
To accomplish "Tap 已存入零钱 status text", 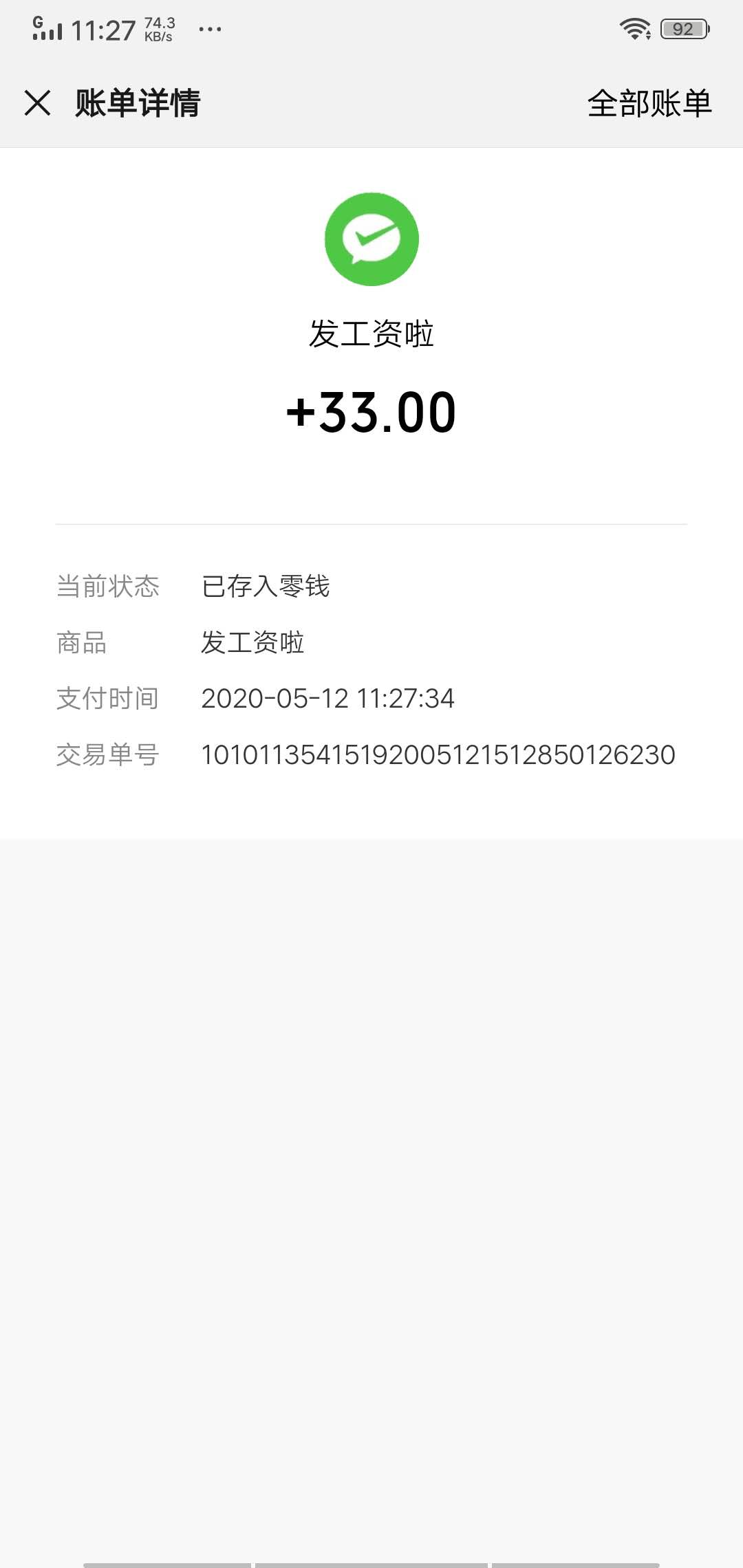I will (265, 587).
